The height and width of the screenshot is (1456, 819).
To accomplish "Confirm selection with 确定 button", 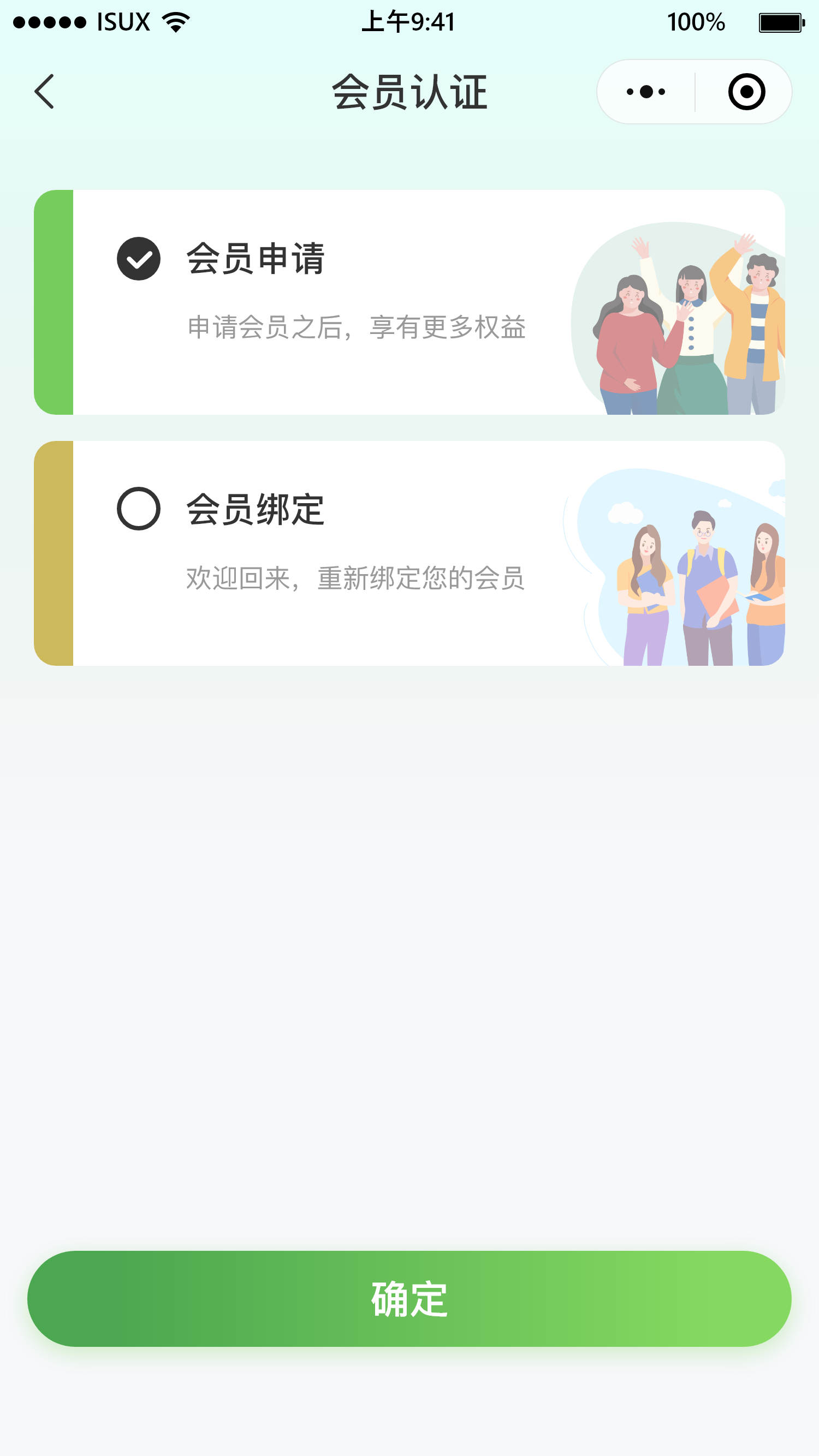I will (410, 1299).
